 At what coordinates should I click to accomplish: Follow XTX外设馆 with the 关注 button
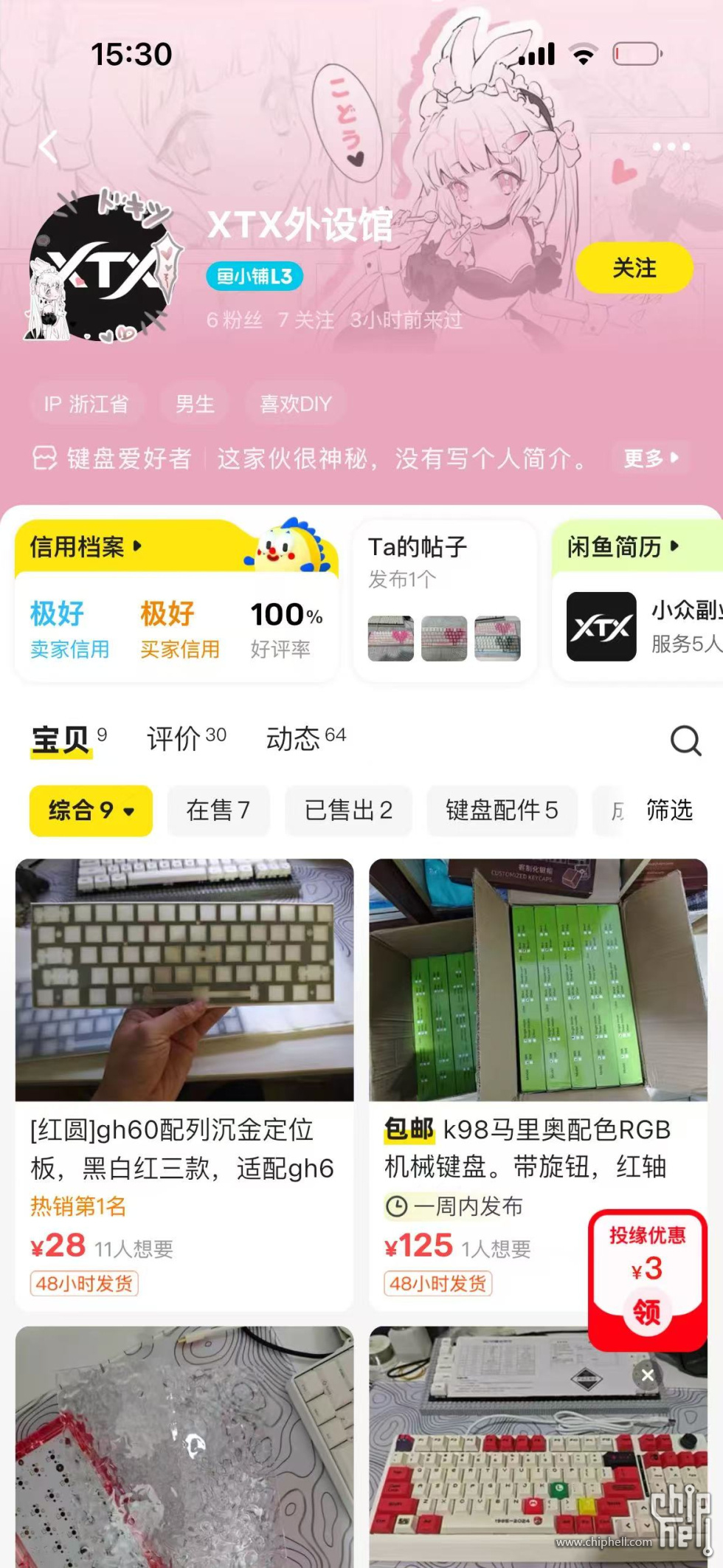tap(634, 268)
